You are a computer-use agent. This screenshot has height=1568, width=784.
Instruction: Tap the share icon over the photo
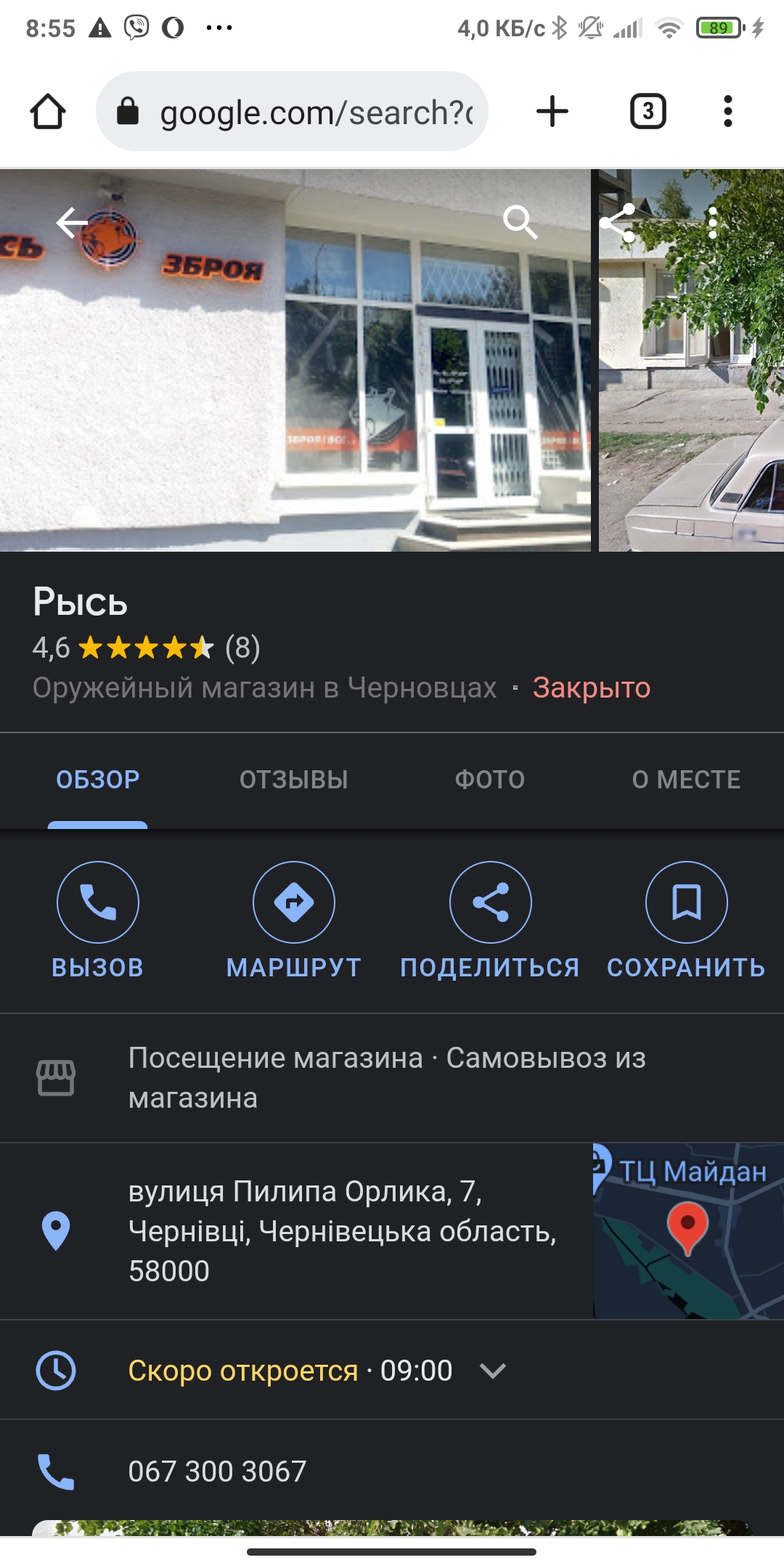(618, 222)
